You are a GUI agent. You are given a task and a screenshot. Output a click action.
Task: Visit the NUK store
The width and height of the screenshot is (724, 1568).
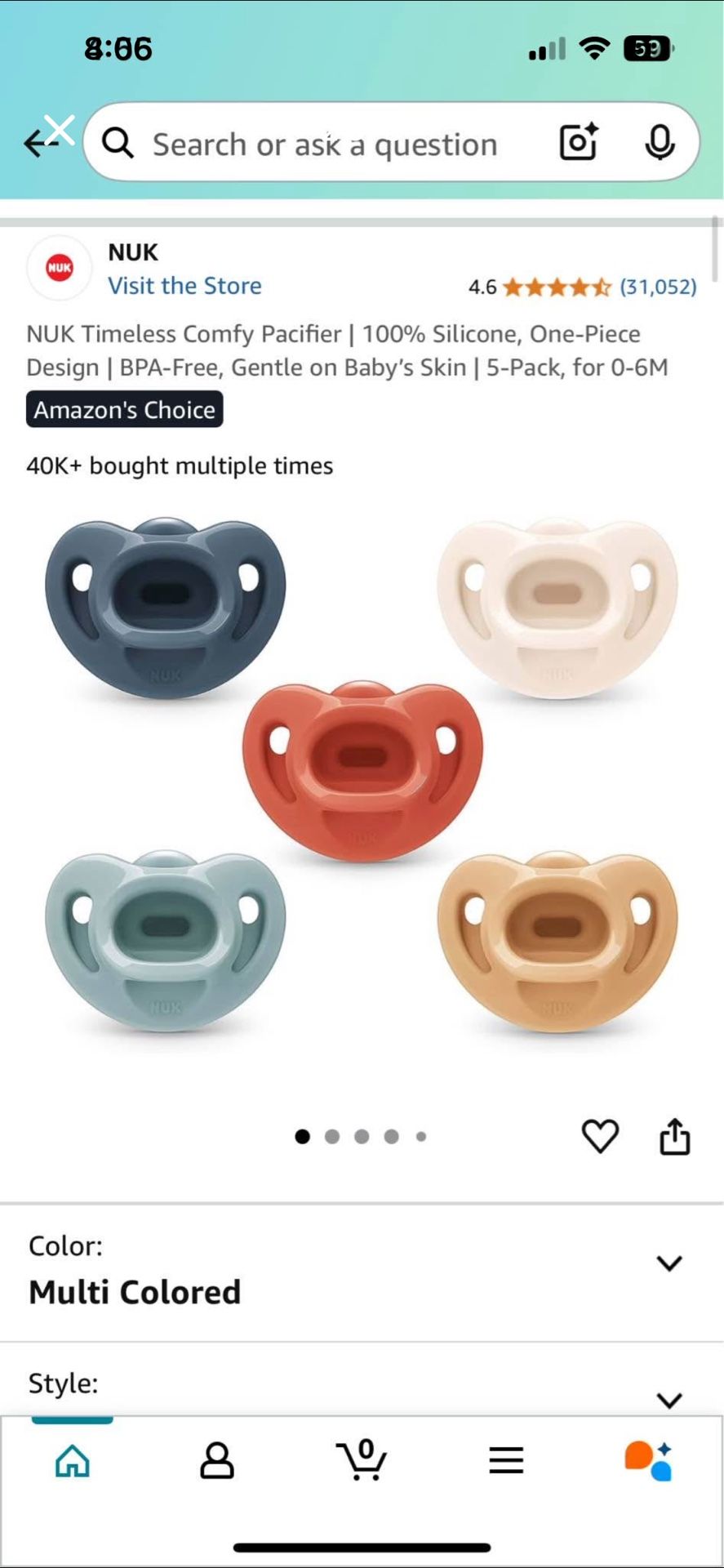(184, 286)
